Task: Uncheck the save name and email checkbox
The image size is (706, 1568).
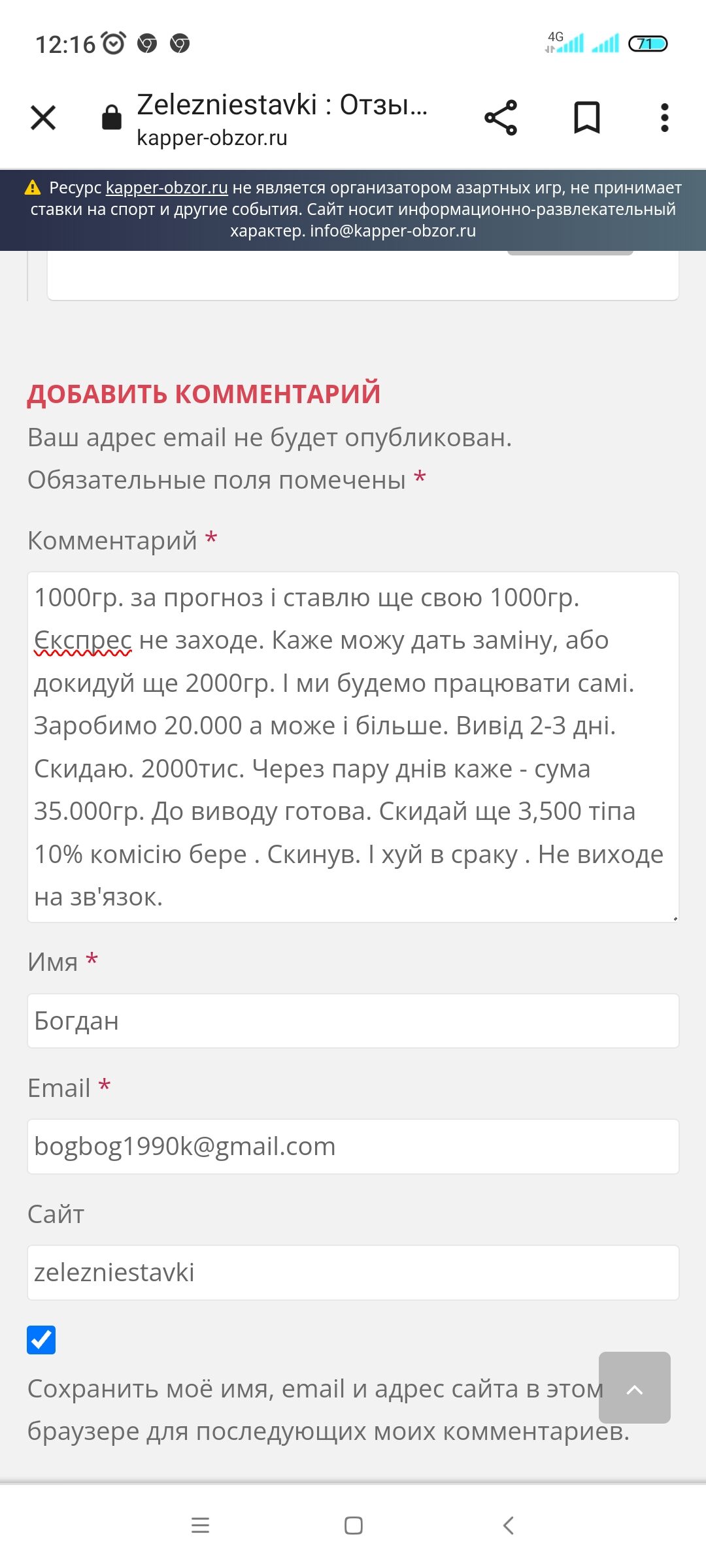Action: click(x=41, y=1340)
